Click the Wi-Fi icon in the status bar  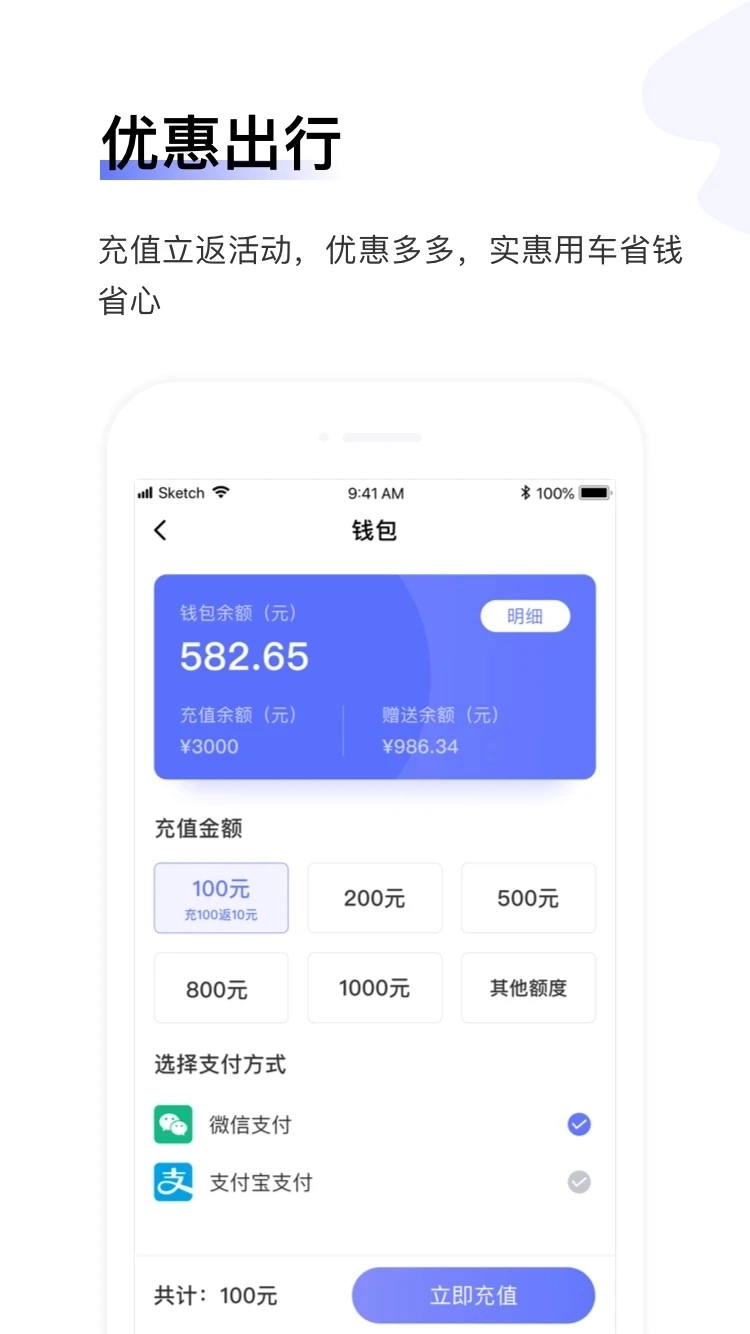[x=220, y=492]
